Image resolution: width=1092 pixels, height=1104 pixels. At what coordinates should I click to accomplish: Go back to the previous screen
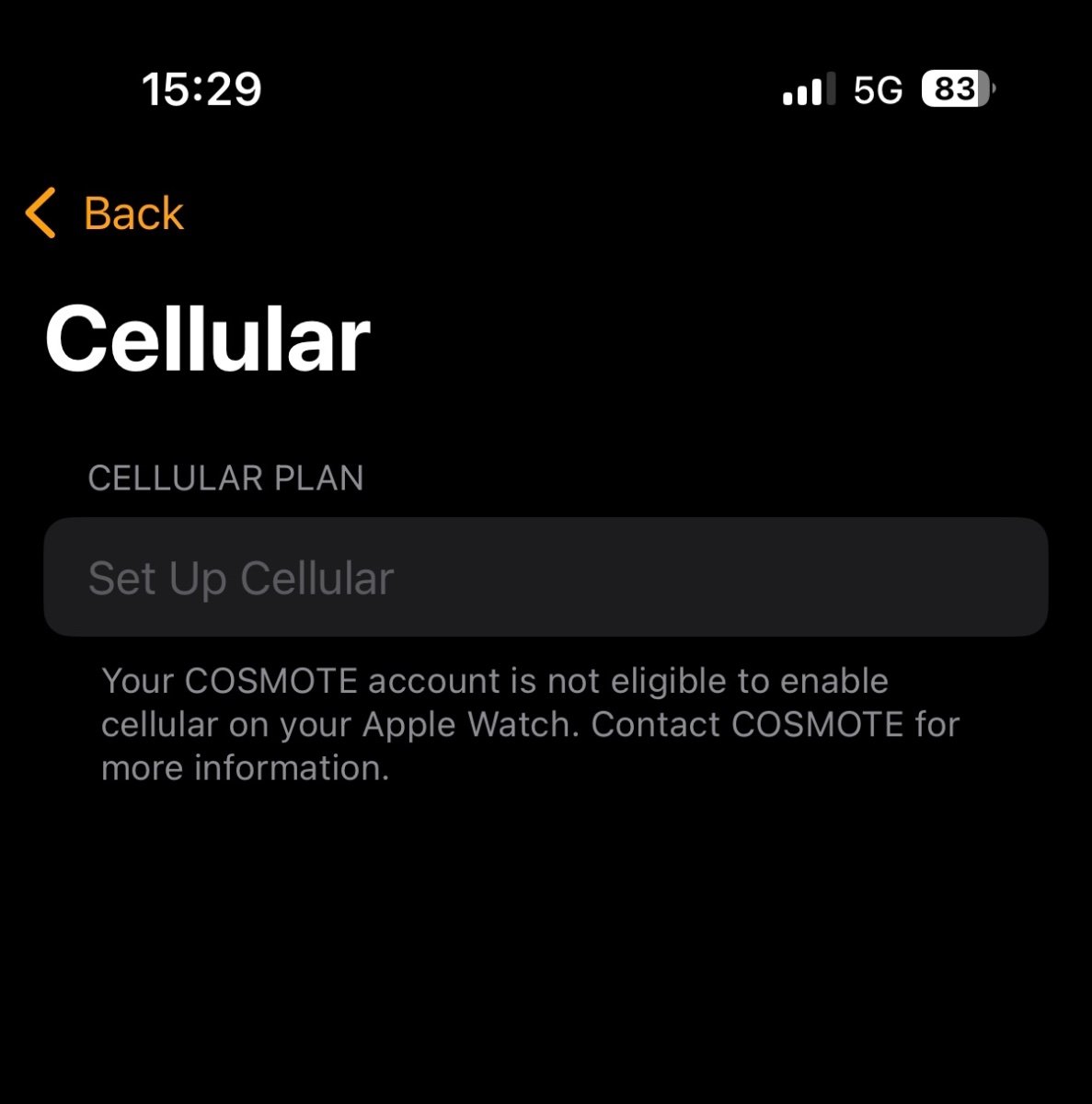[x=105, y=213]
